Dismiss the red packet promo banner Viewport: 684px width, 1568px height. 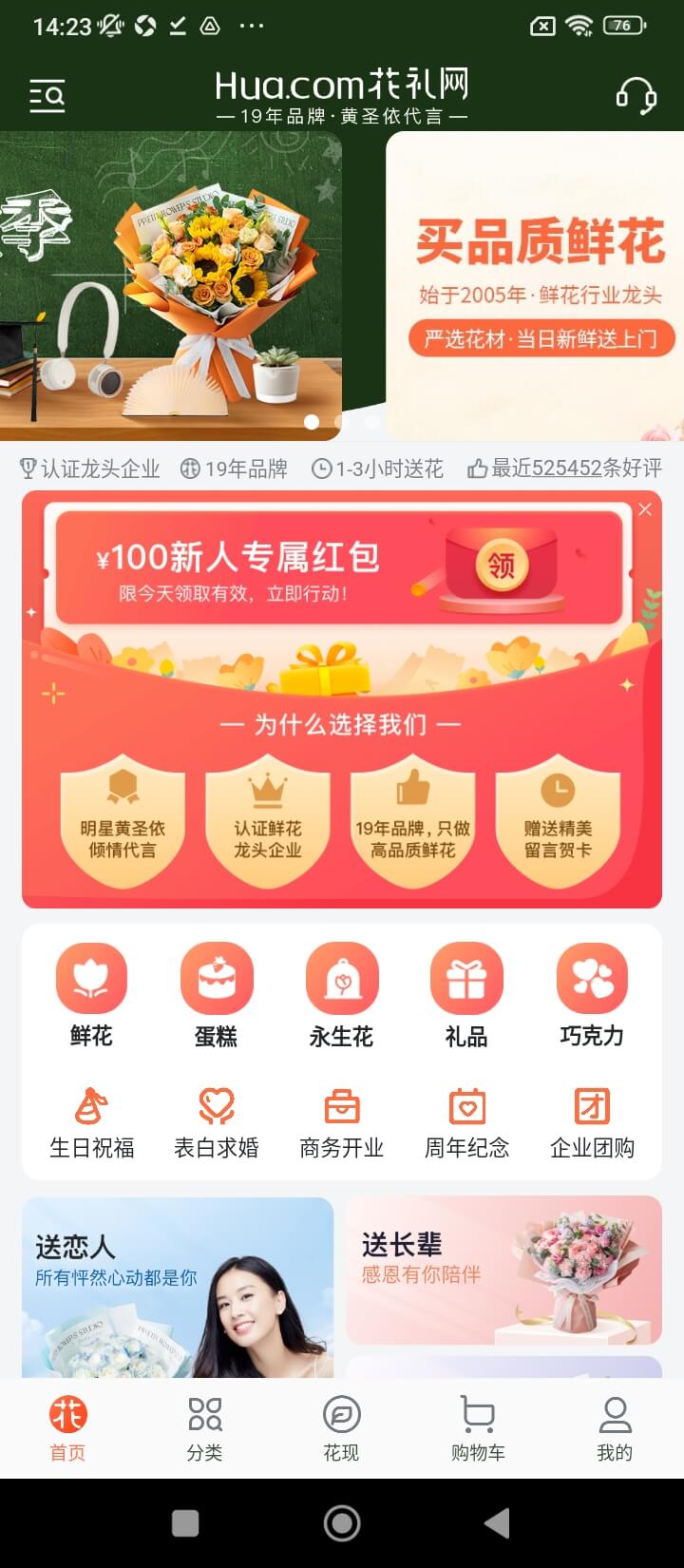(645, 510)
